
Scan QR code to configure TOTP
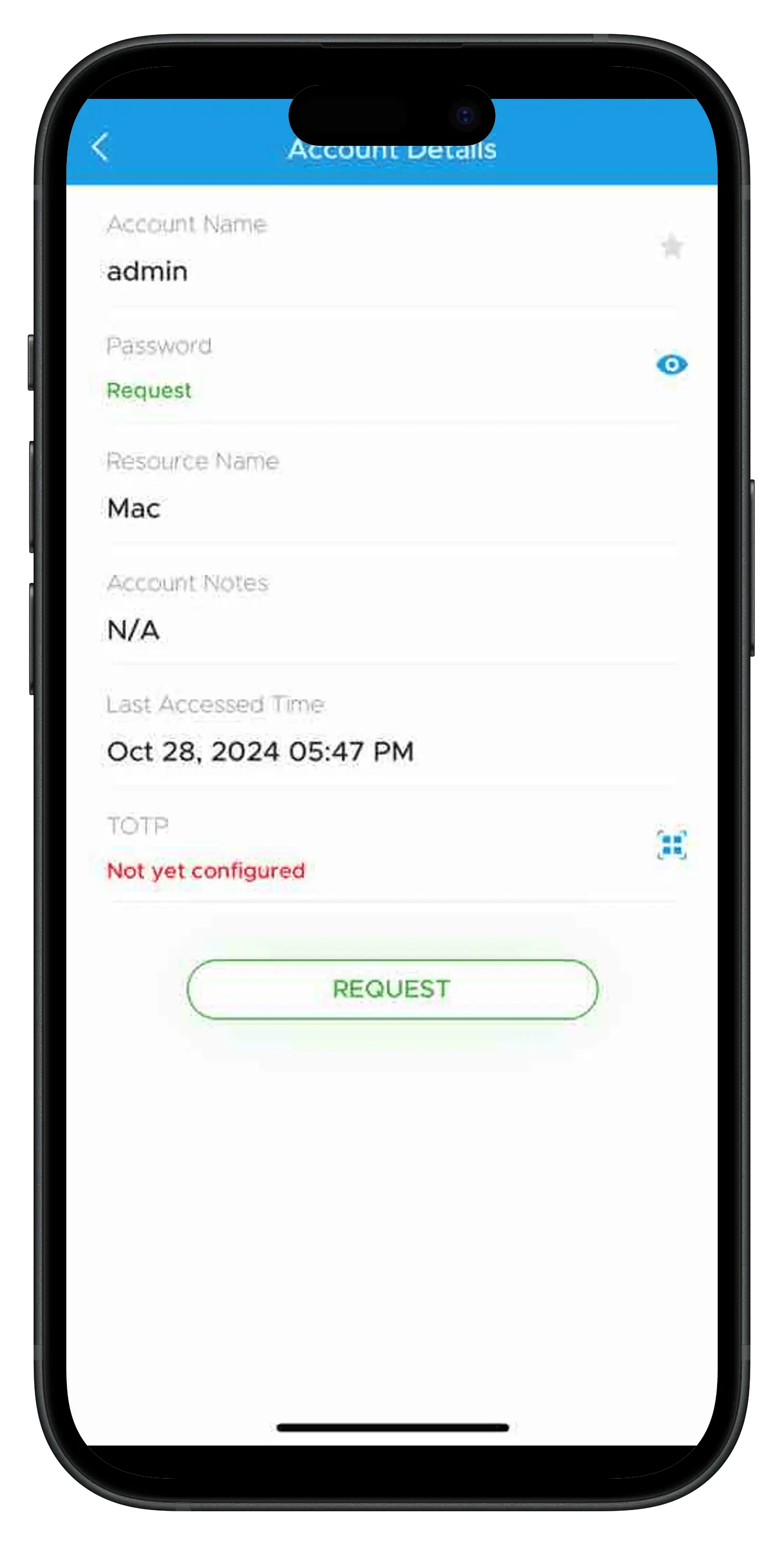(671, 845)
